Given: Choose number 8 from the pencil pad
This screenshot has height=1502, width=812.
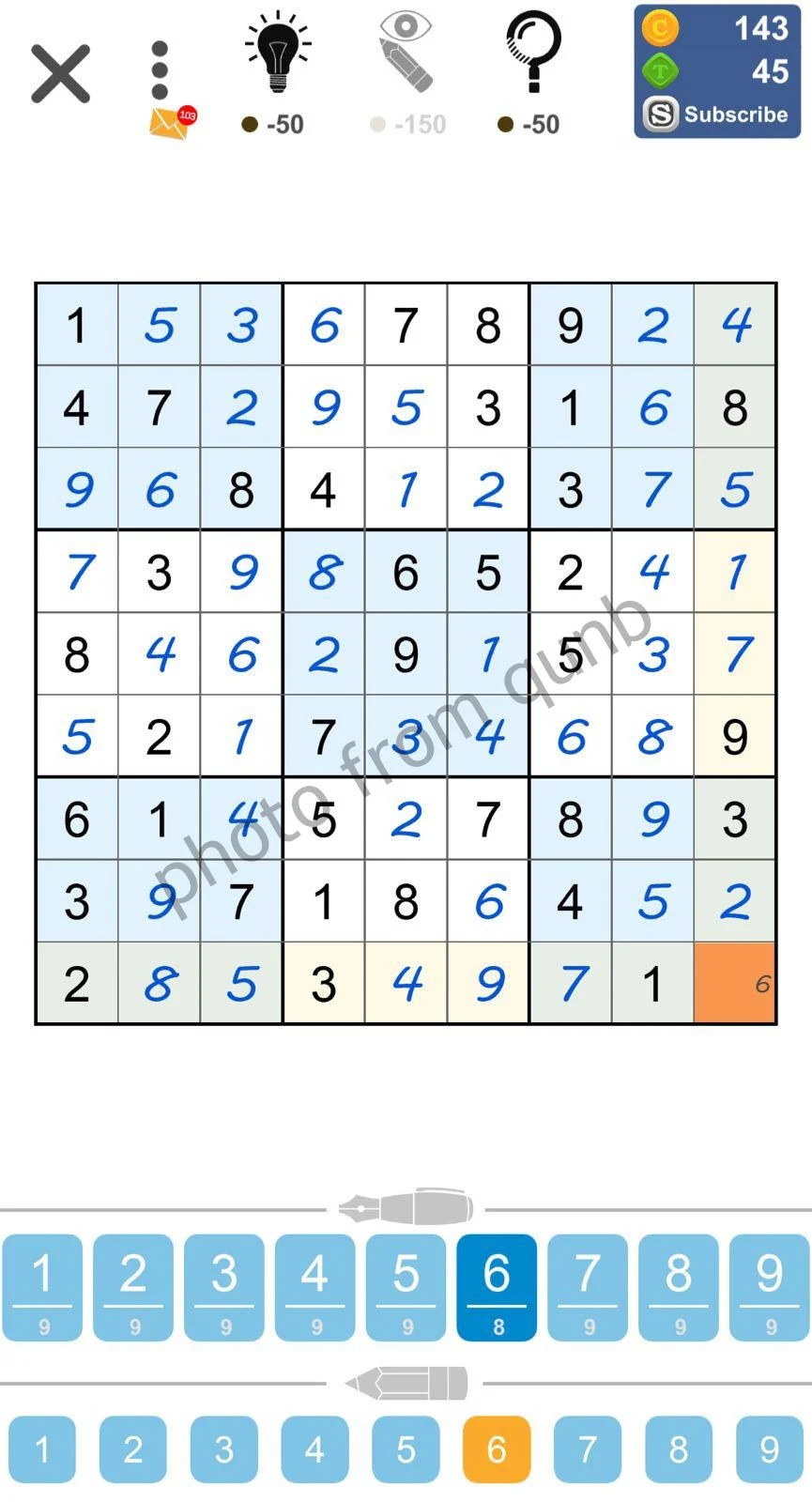Looking at the screenshot, I should point(677,1449).
